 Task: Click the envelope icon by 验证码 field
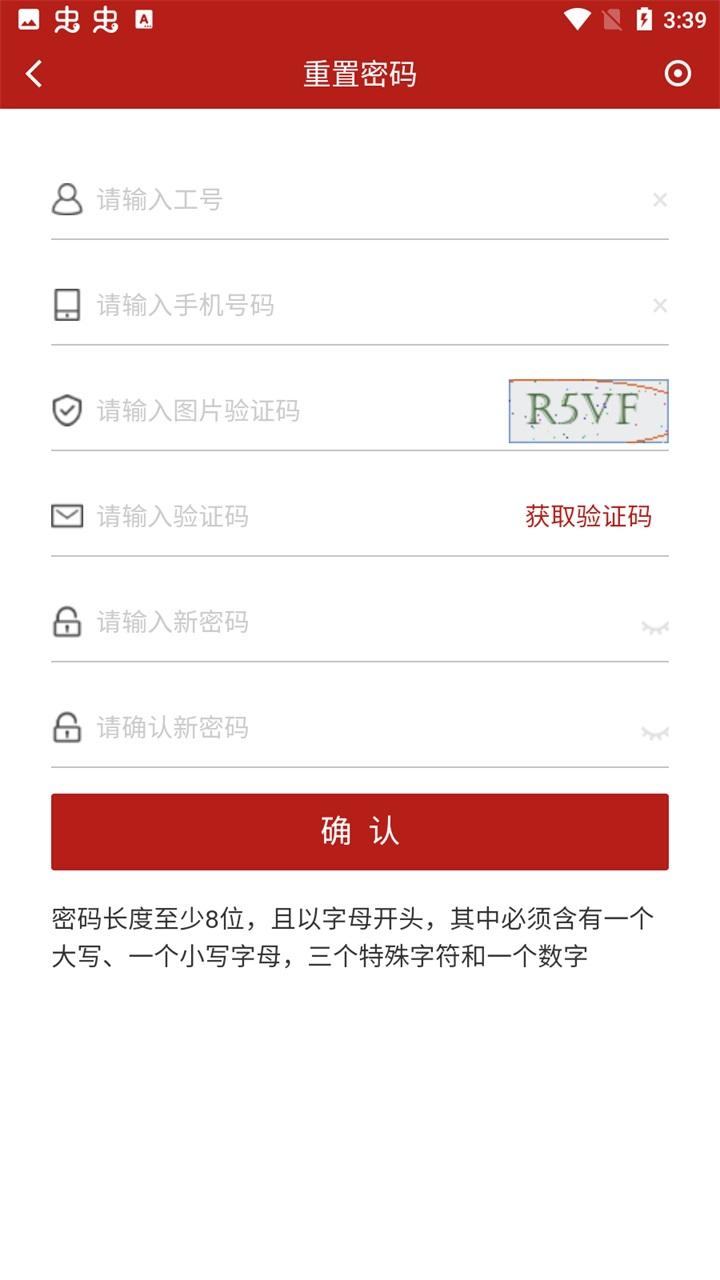pos(67,516)
